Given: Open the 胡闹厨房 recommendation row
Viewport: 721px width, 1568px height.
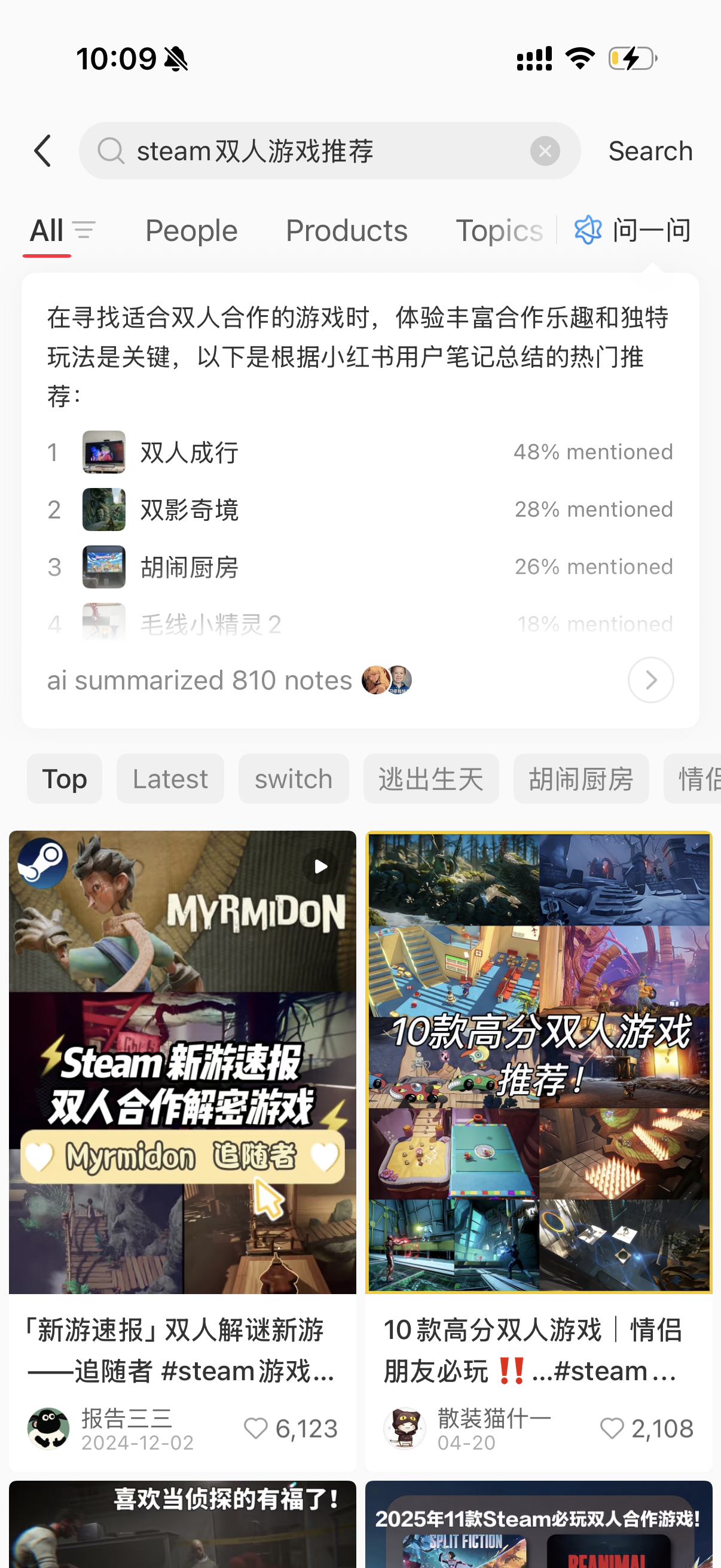Looking at the screenshot, I should coord(360,567).
